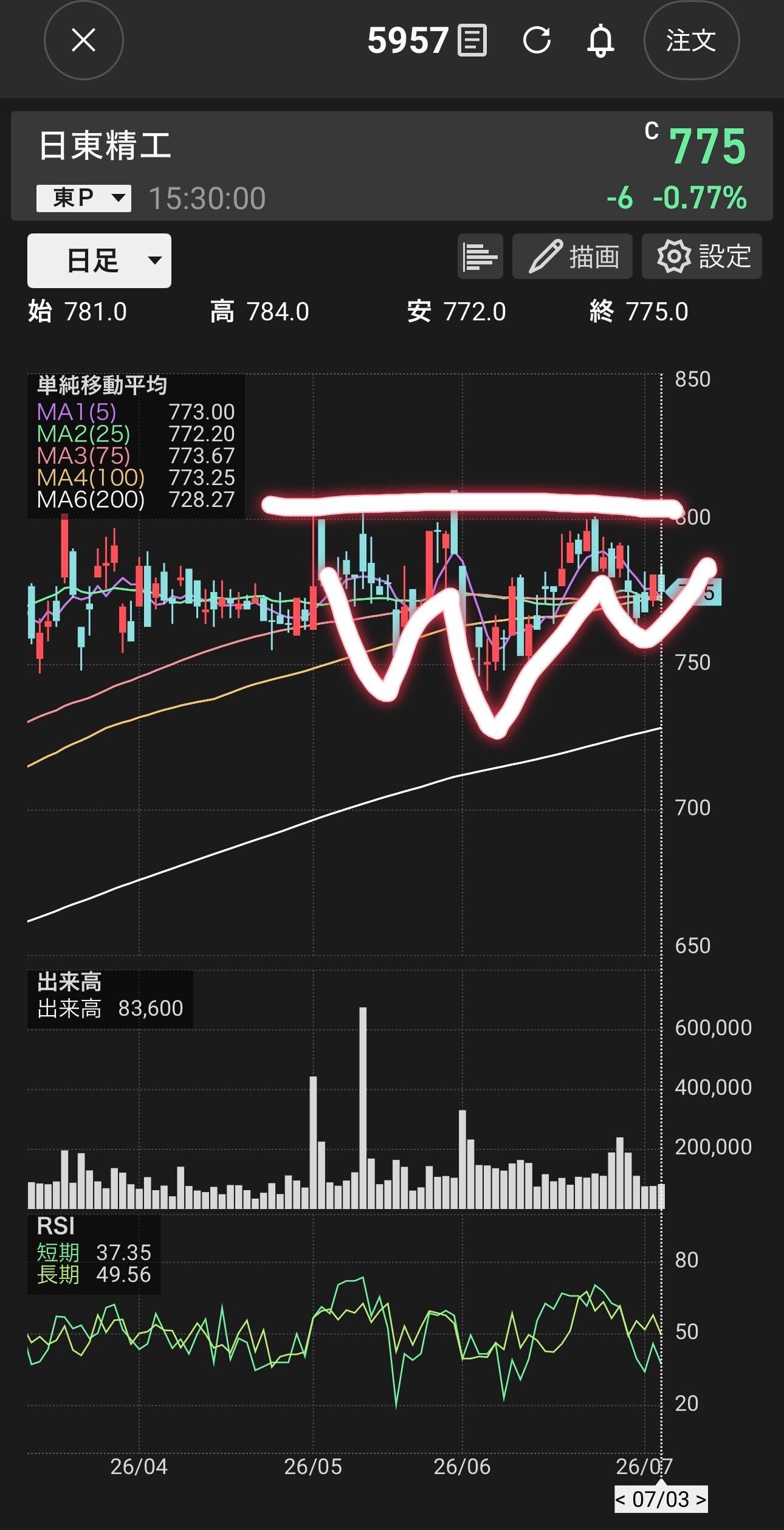Open the 日足 timeframe dropdown
This screenshot has height=1530, width=784.
click(99, 261)
